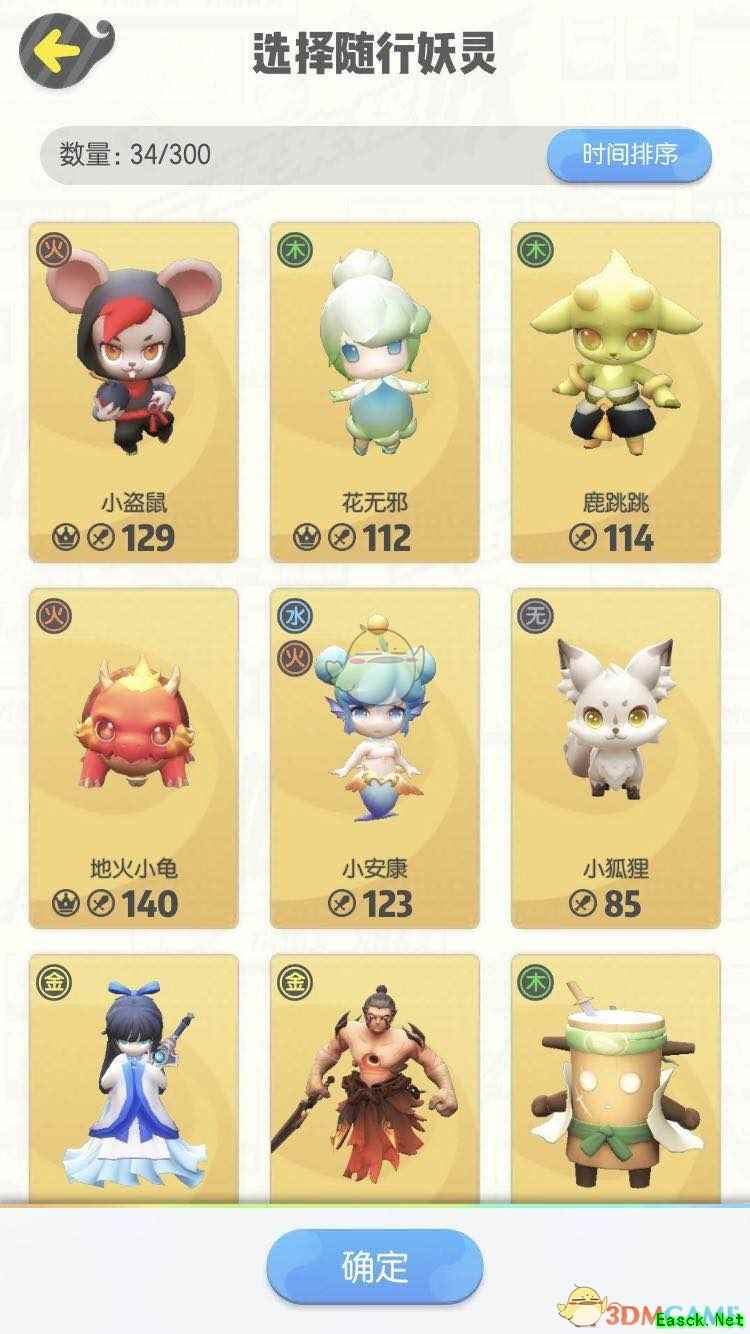Pick the bamboo cup spirit card
The height and width of the screenshot is (1334, 750).
(616, 1080)
